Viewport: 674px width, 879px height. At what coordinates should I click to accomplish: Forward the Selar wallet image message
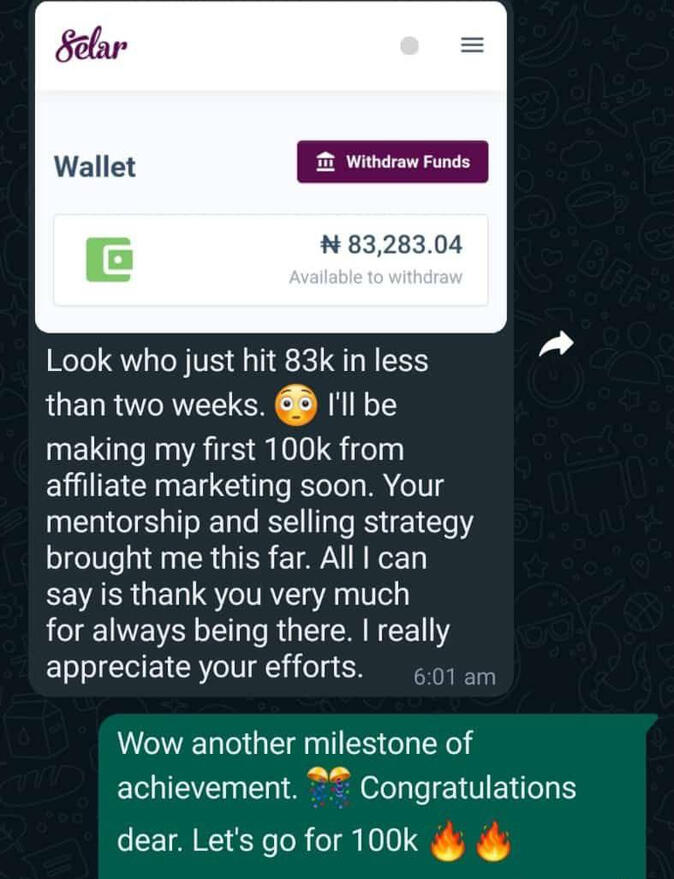pyautogui.click(x=556, y=345)
